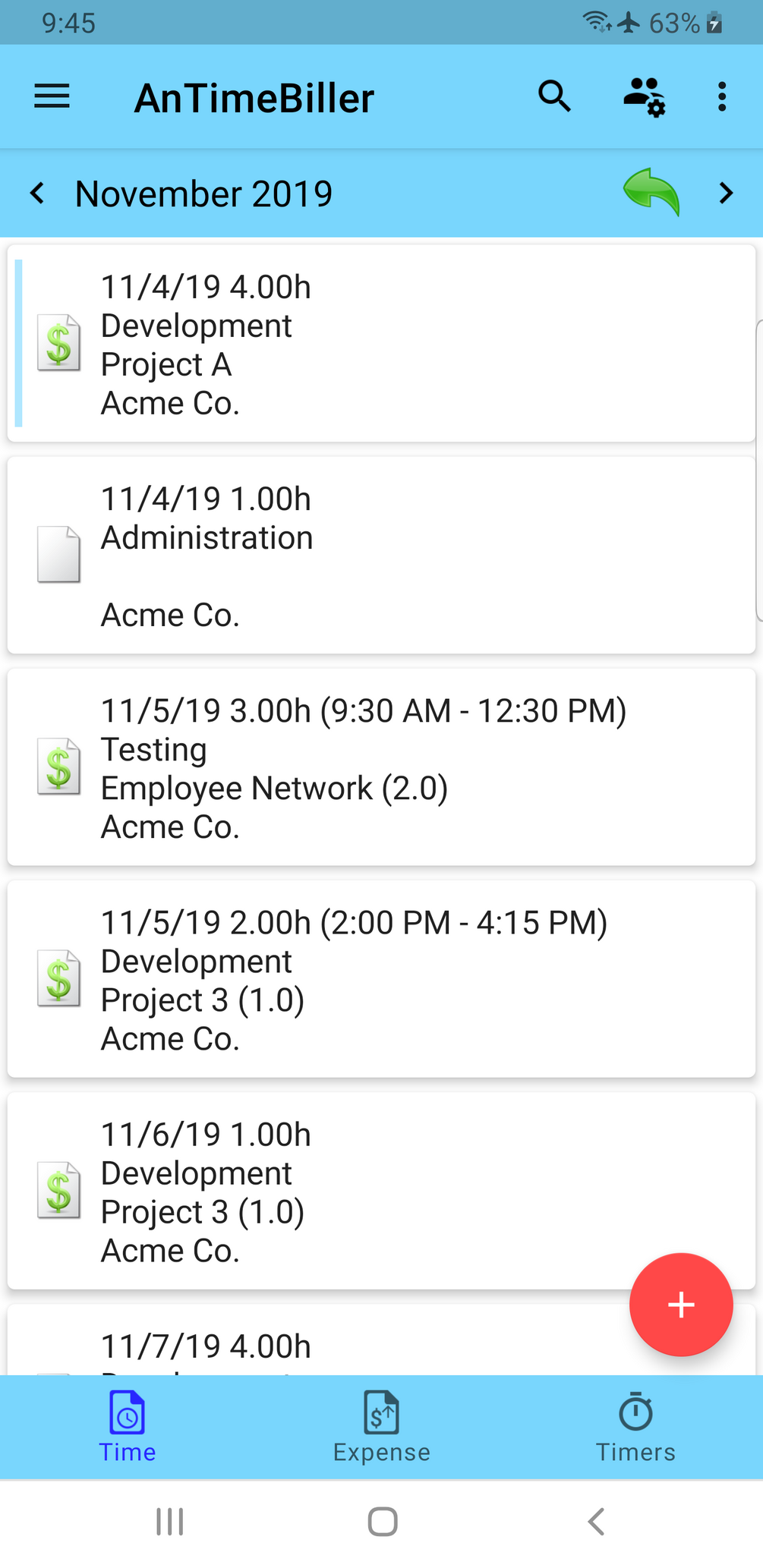763x1568 pixels.
Task: Add a new time entry
Action: pos(681,1305)
